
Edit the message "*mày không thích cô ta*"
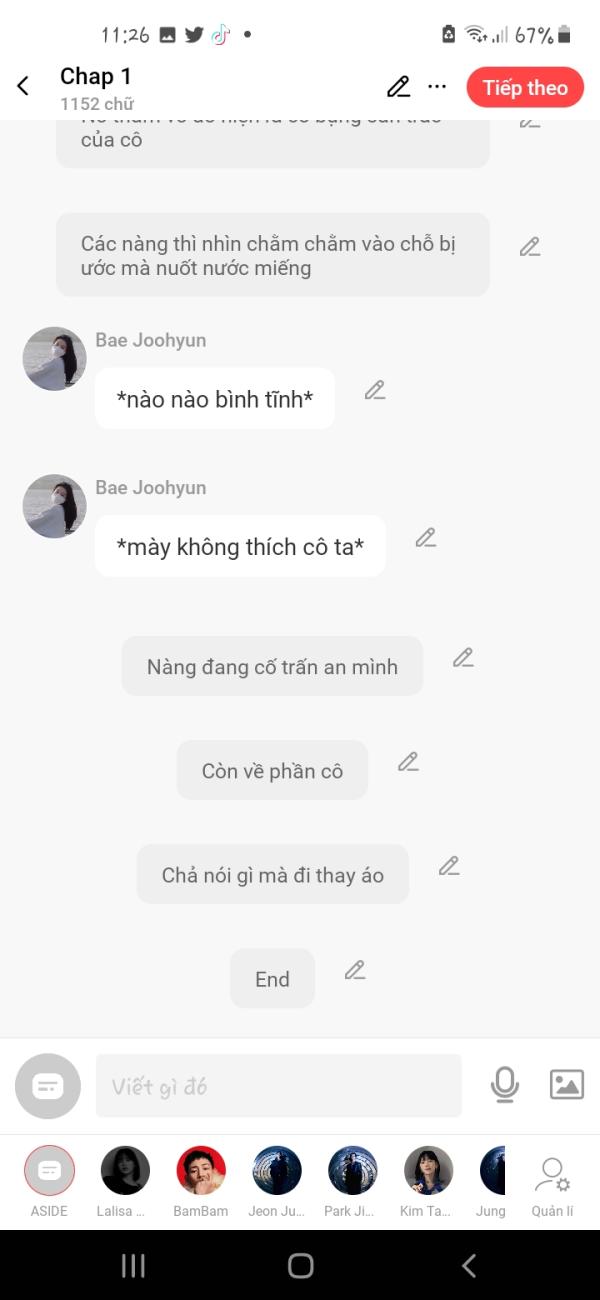click(426, 538)
